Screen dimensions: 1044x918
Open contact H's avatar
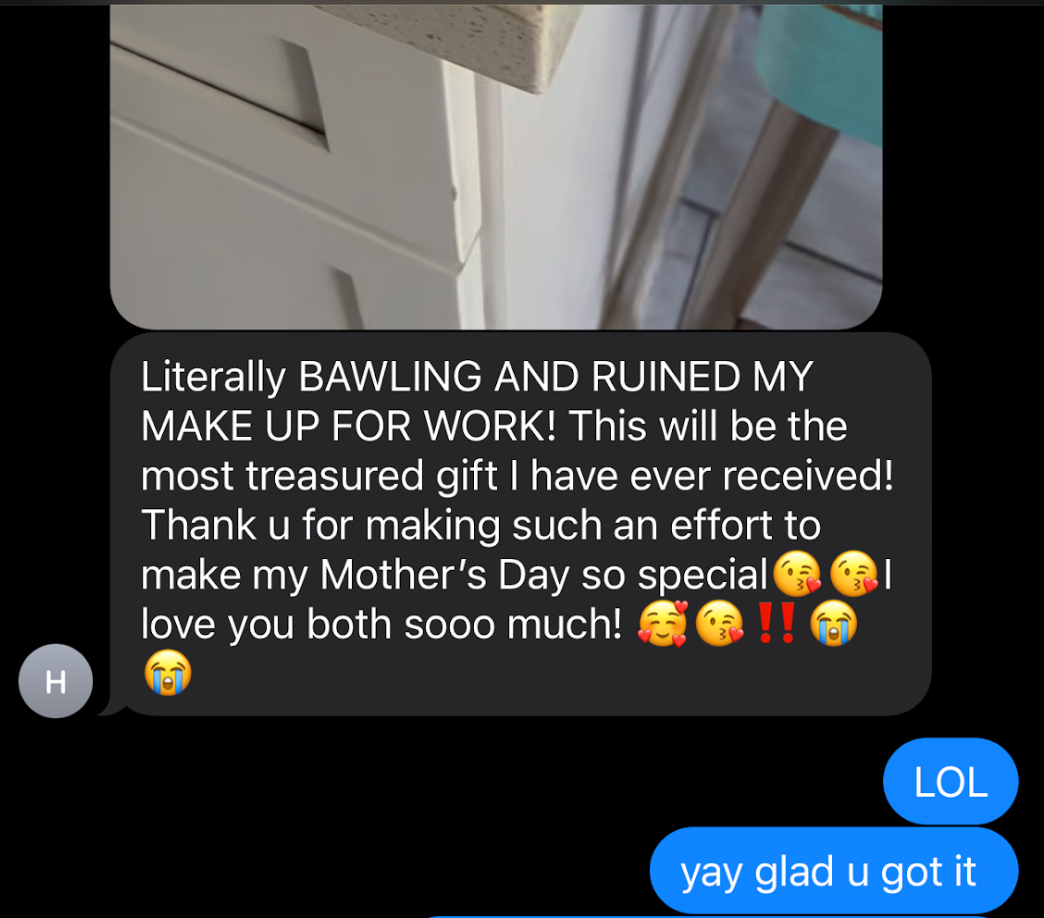(x=56, y=681)
